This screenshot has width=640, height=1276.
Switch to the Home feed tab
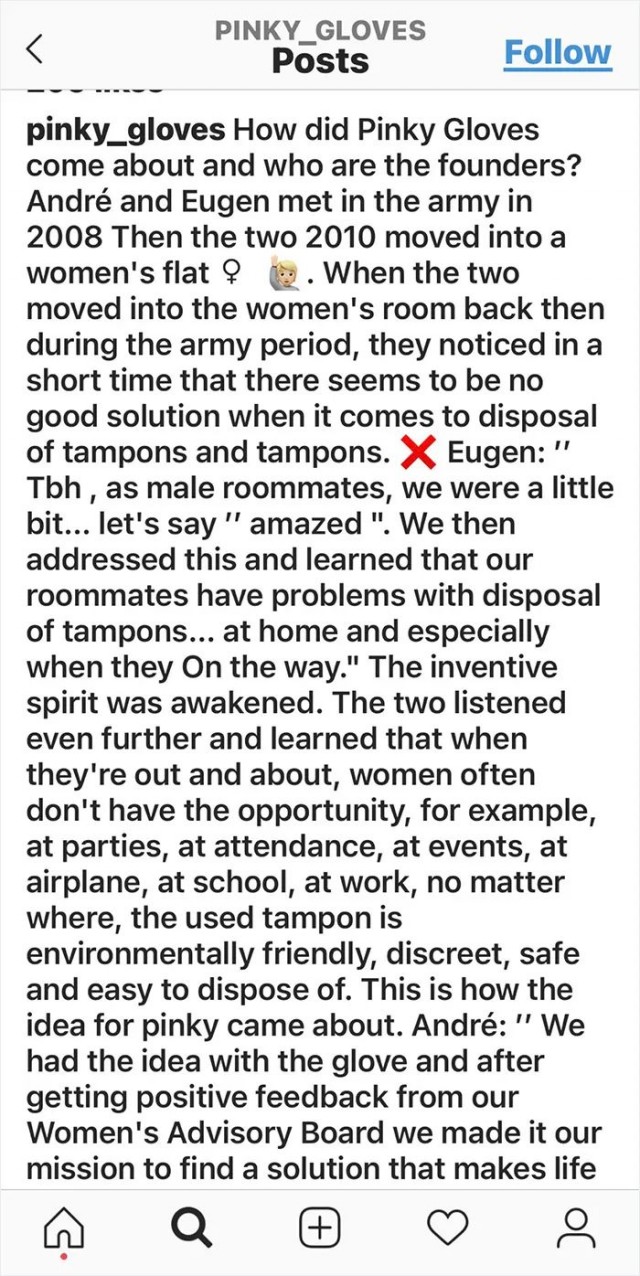[x=64, y=1227]
